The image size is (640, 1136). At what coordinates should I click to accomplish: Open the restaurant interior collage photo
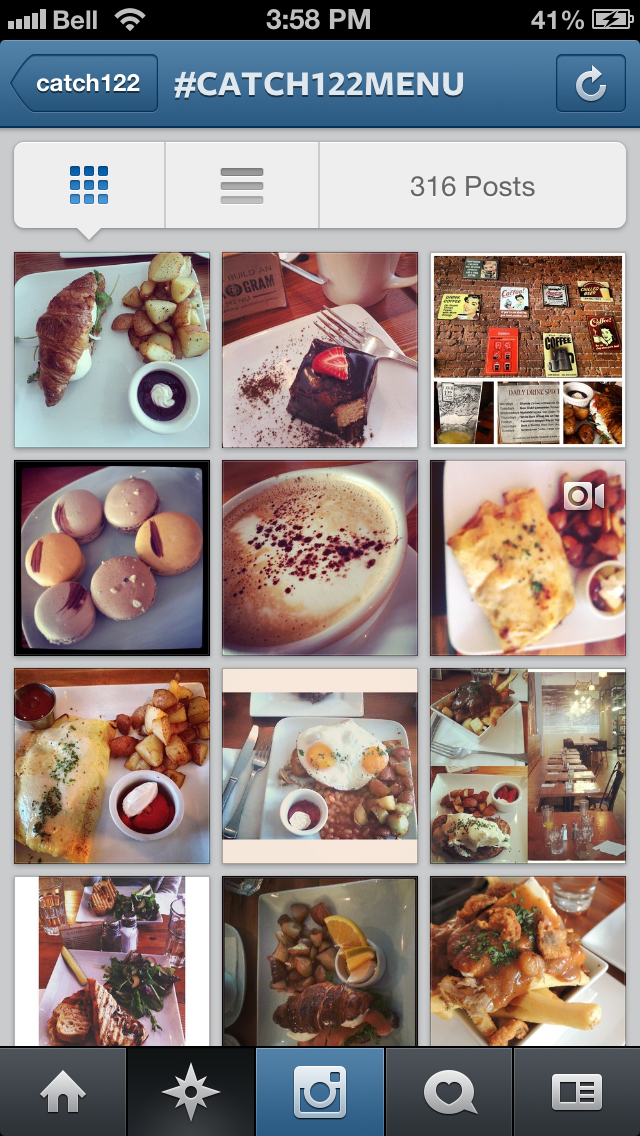[x=527, y=765]
